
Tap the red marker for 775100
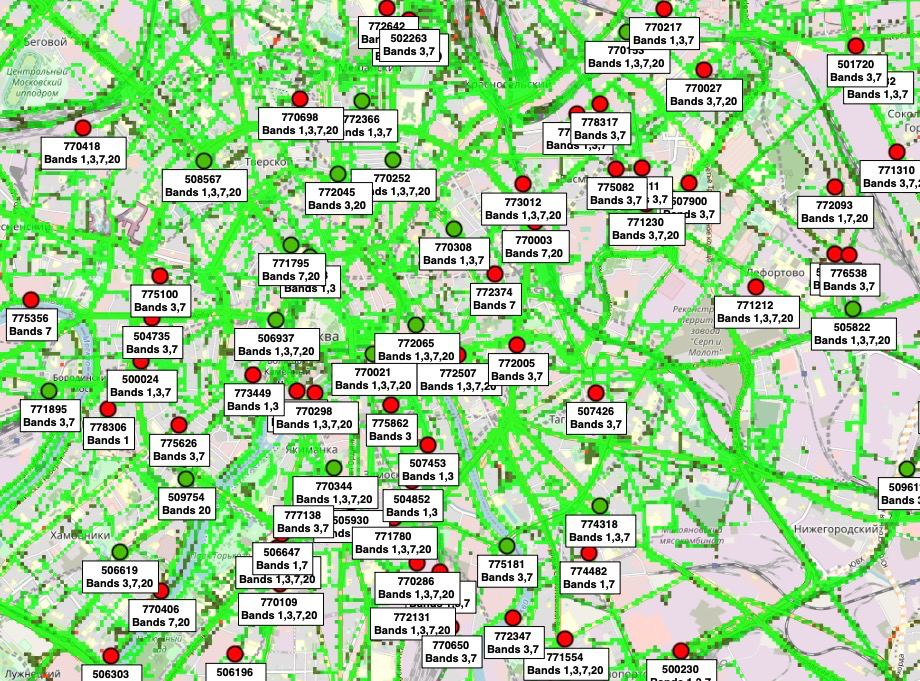tap(160, 277)
